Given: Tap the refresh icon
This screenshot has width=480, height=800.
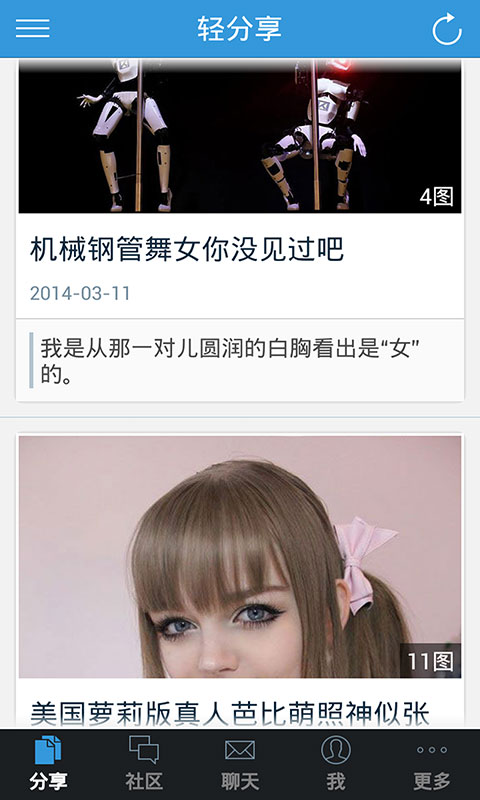Looking at the screenshot, I should (x=447, y=29).
